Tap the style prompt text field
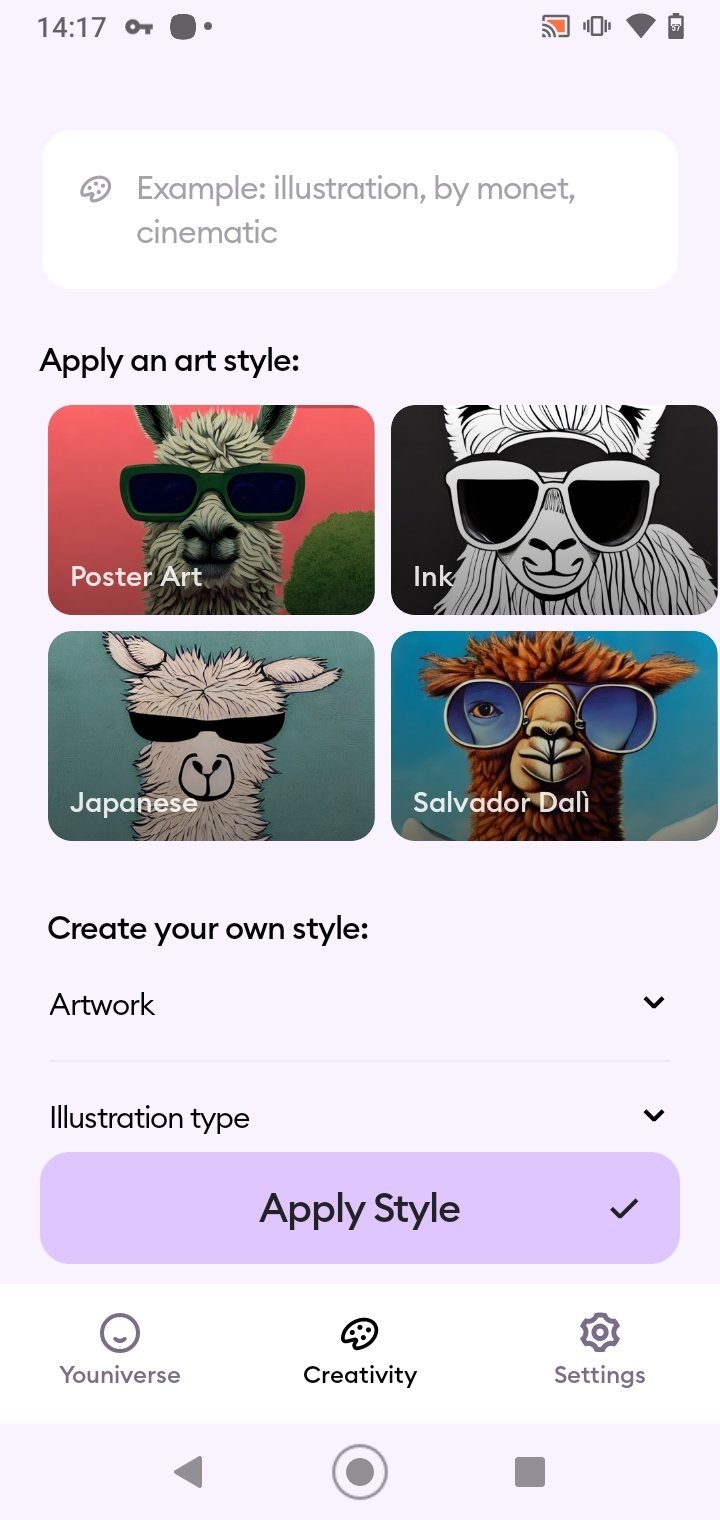Image resolution: width=720 pixels, height=1520 pixels. tap(360, 210)
